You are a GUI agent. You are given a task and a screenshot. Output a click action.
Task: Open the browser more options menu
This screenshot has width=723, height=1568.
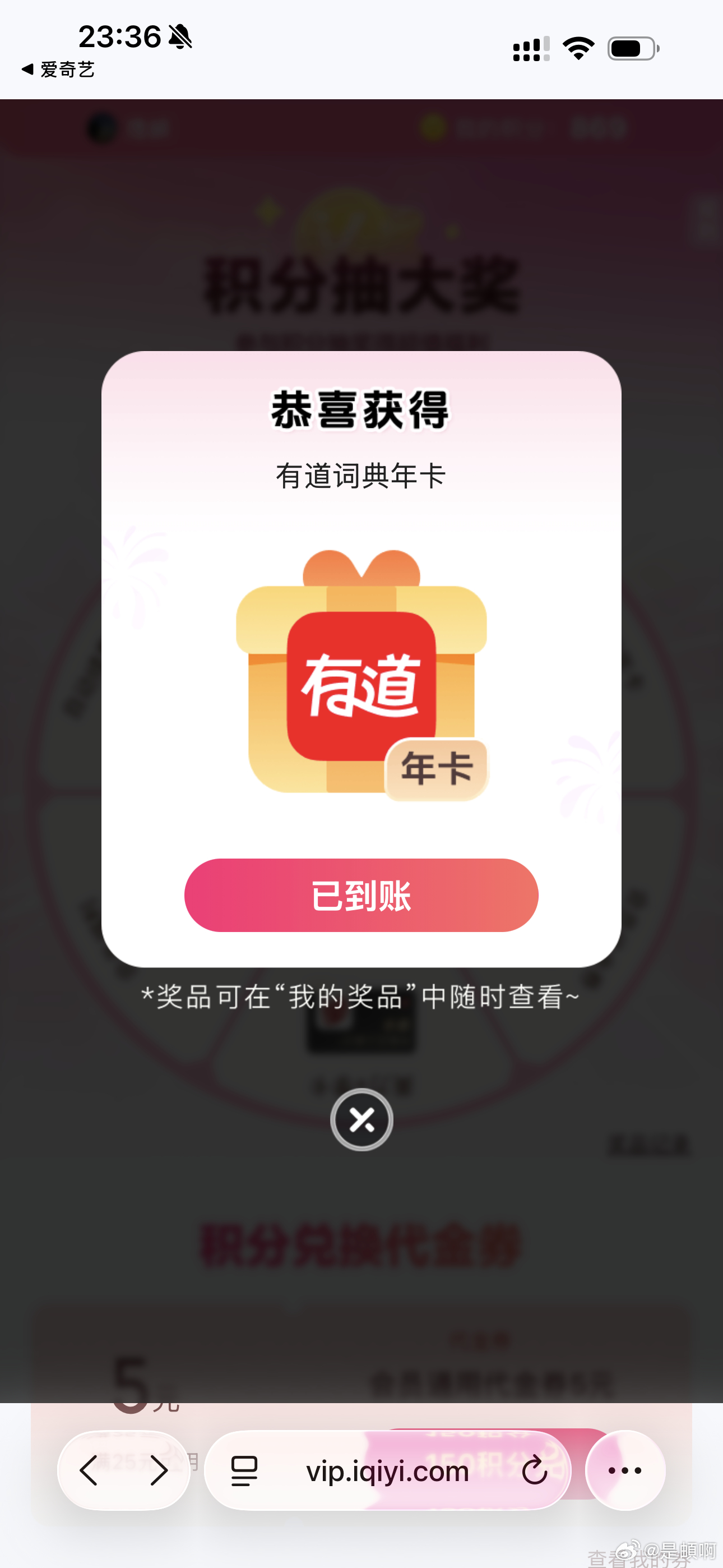[x=625, y=1470]
